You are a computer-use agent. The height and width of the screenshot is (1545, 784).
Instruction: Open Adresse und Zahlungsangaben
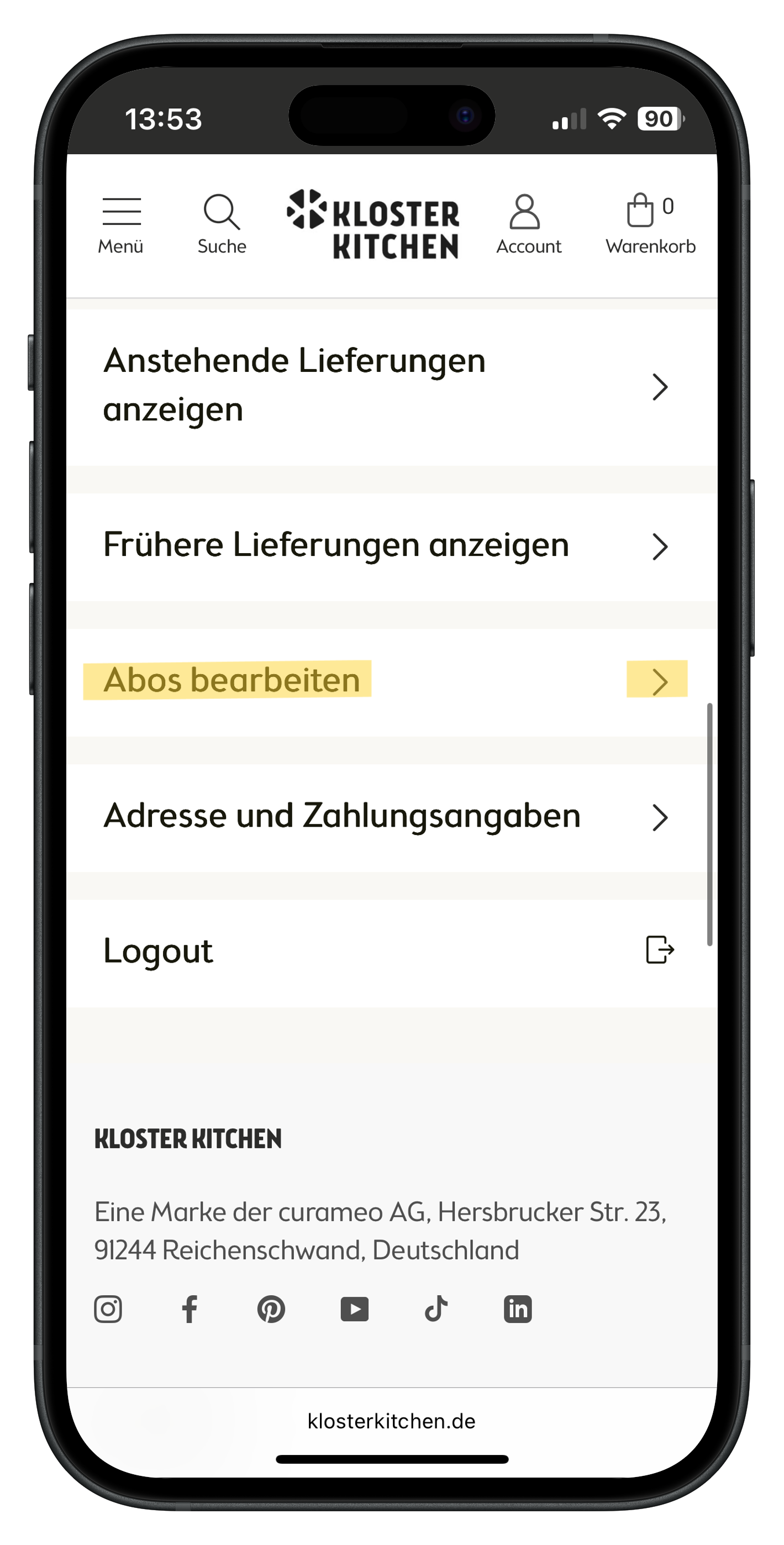(x=384, y=816)
